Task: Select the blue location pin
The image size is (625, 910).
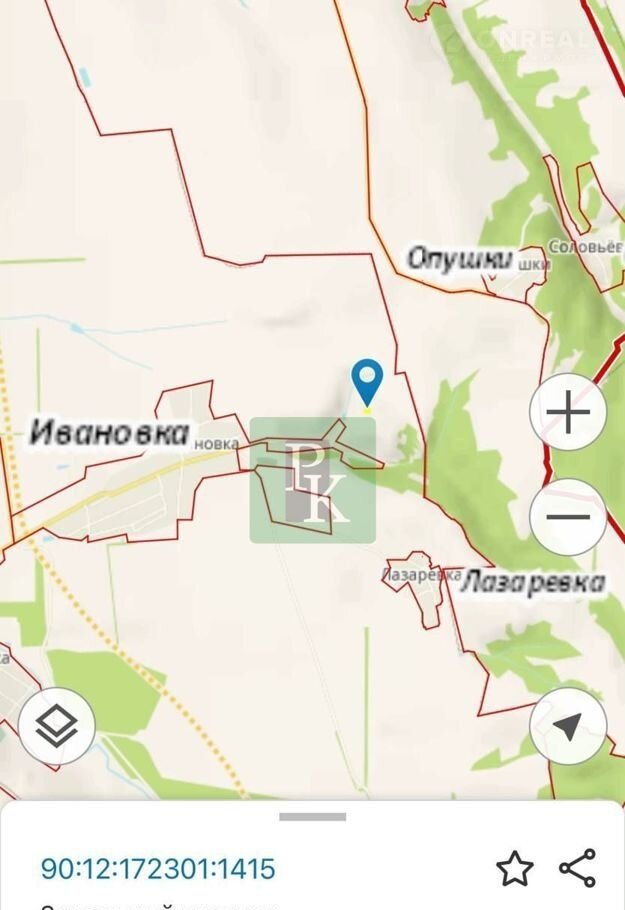Action: [368, 381]
